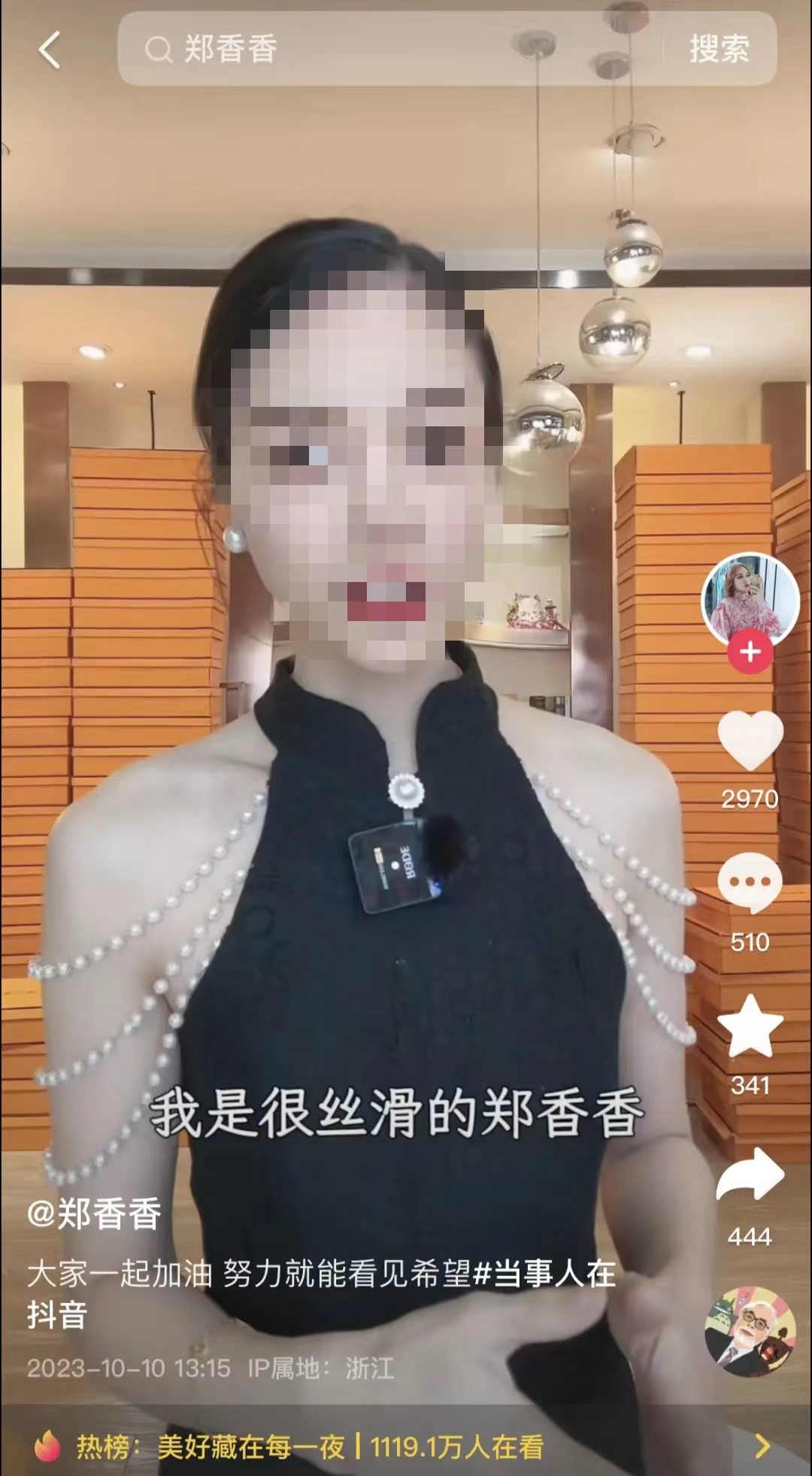The width and height of the screenshot is (812, 1476).
Task: Go back with the top-left arrow
Action: pyautogui.click(x=49, y=51)
